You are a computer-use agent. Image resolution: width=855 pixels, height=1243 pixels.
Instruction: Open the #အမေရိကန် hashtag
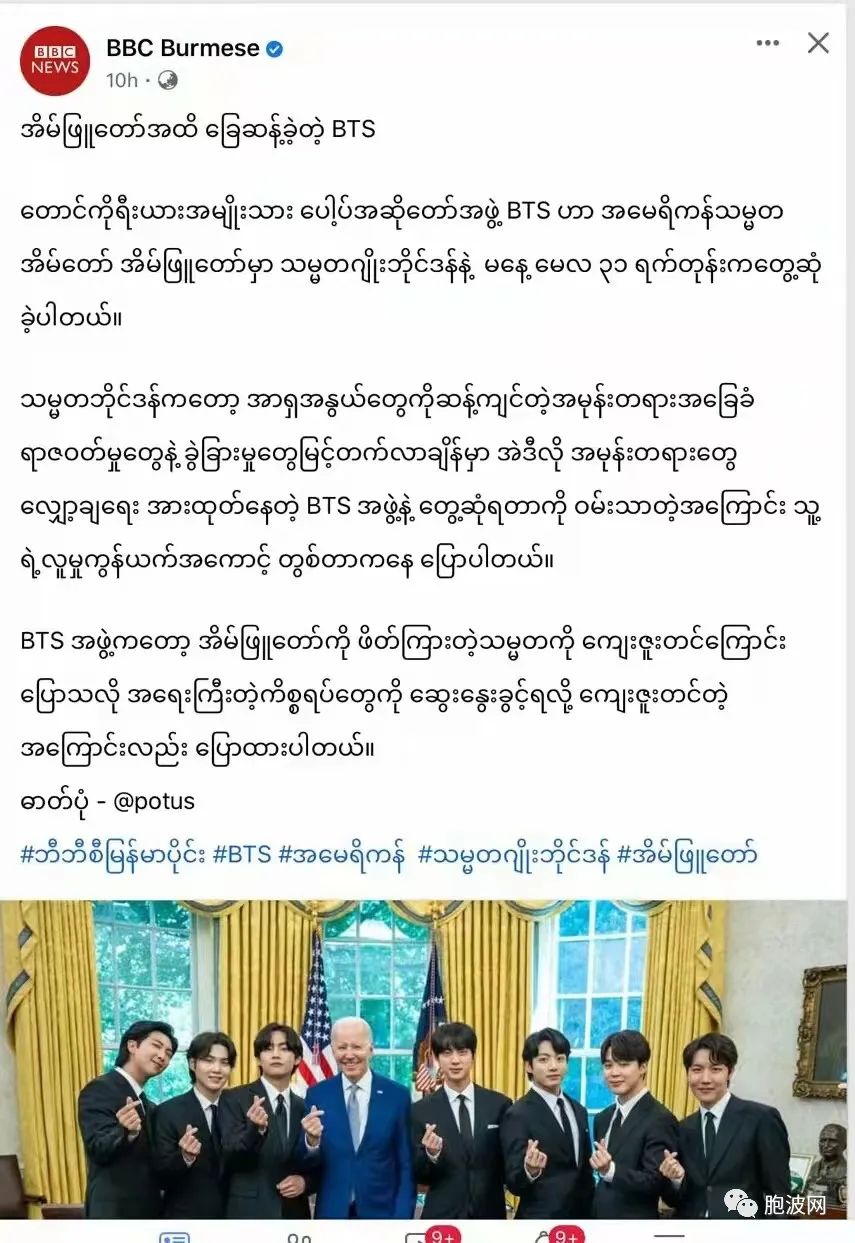click(x=341, y=854)
